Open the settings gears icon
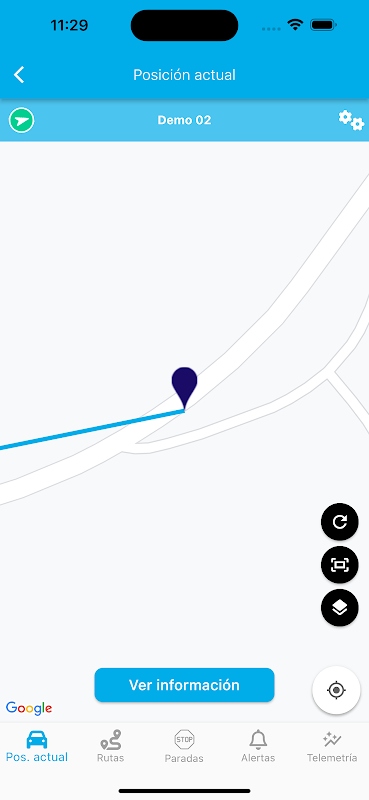This screenshot has width=369, height=800. [x=351, y=120]
